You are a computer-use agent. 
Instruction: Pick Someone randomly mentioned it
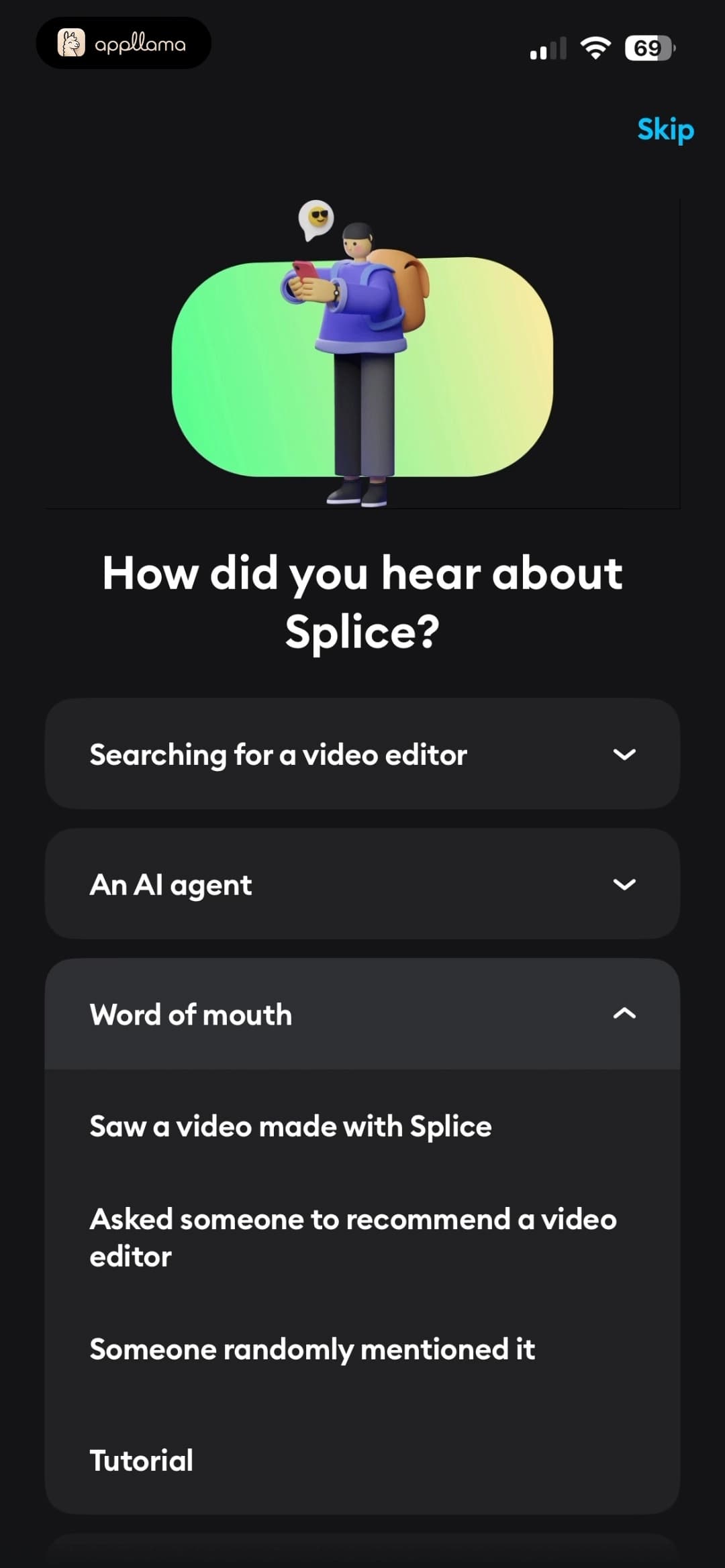(x=362, y=1349)
